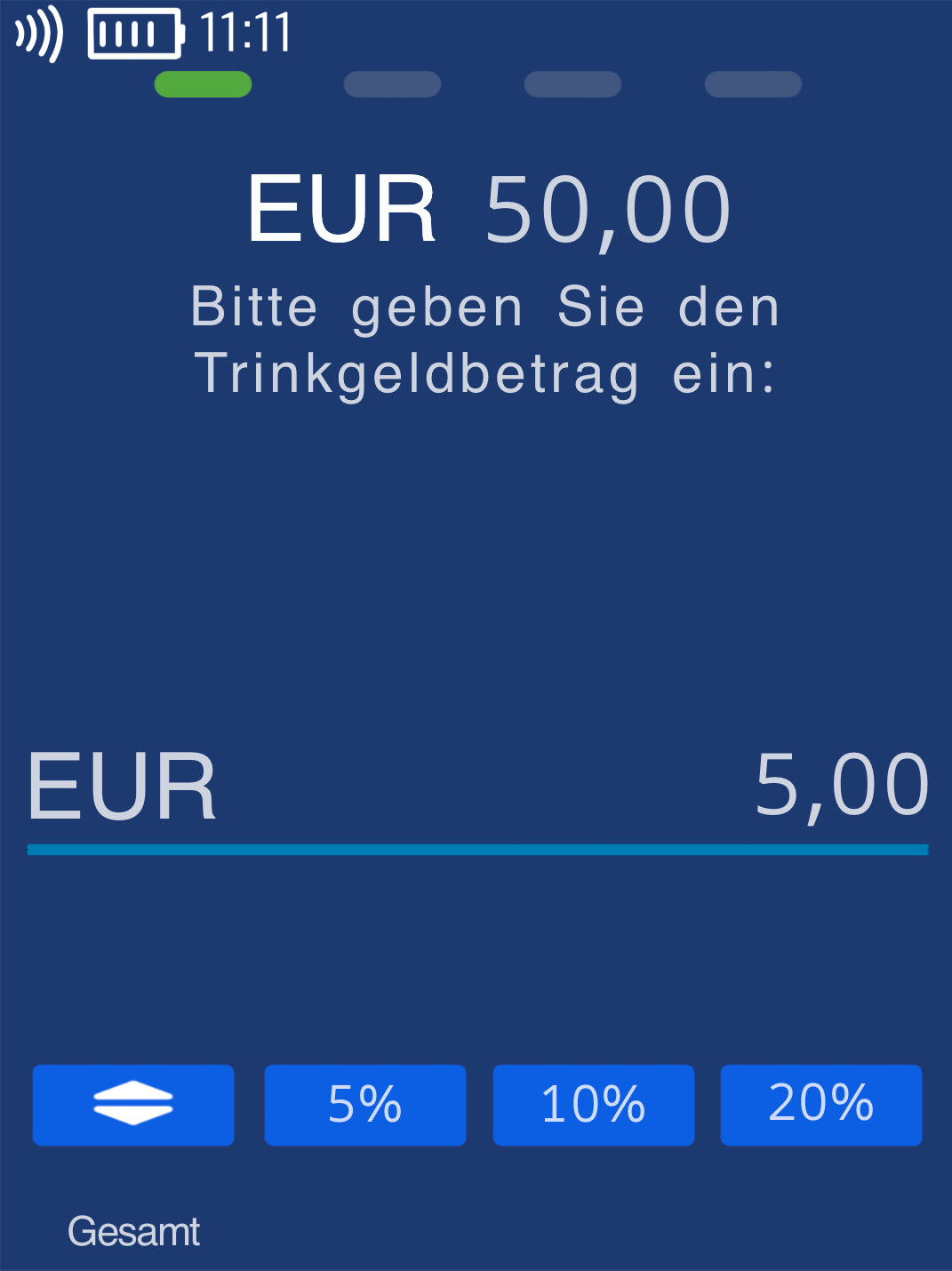Tap the up/down arrows toggle button

point(133,1105)
